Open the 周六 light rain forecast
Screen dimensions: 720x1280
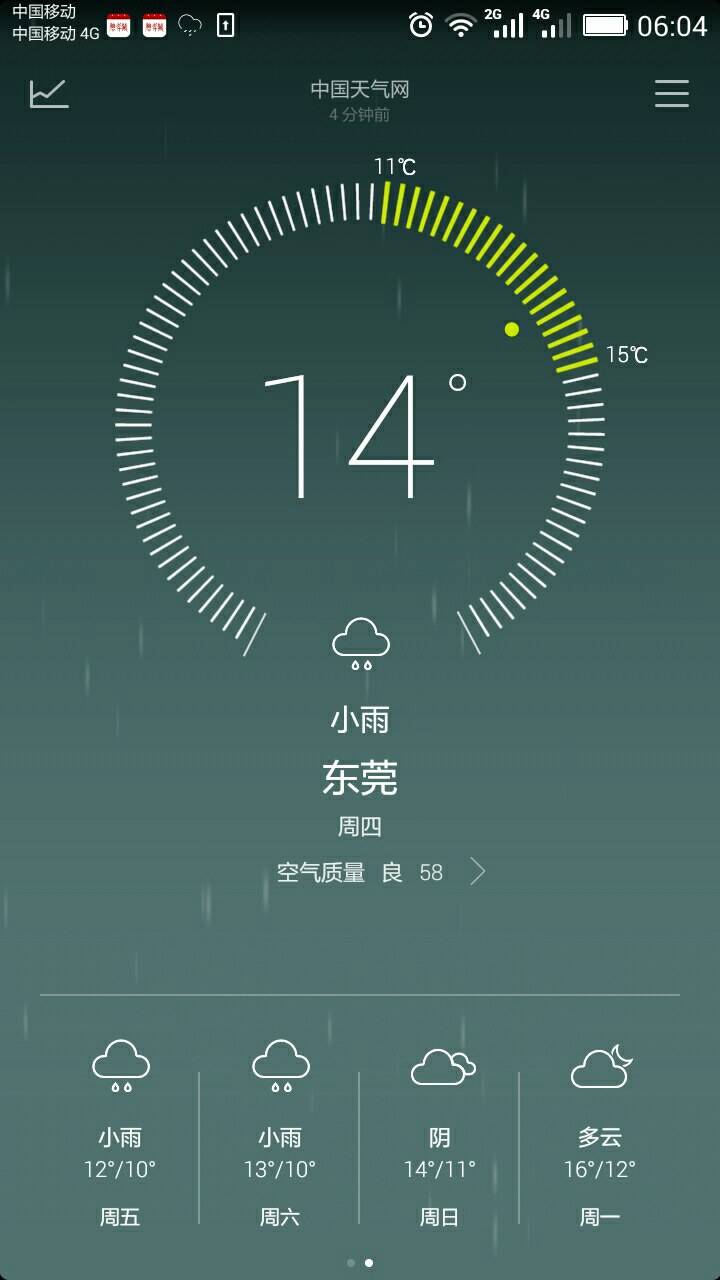click(x=280, y=1135)
